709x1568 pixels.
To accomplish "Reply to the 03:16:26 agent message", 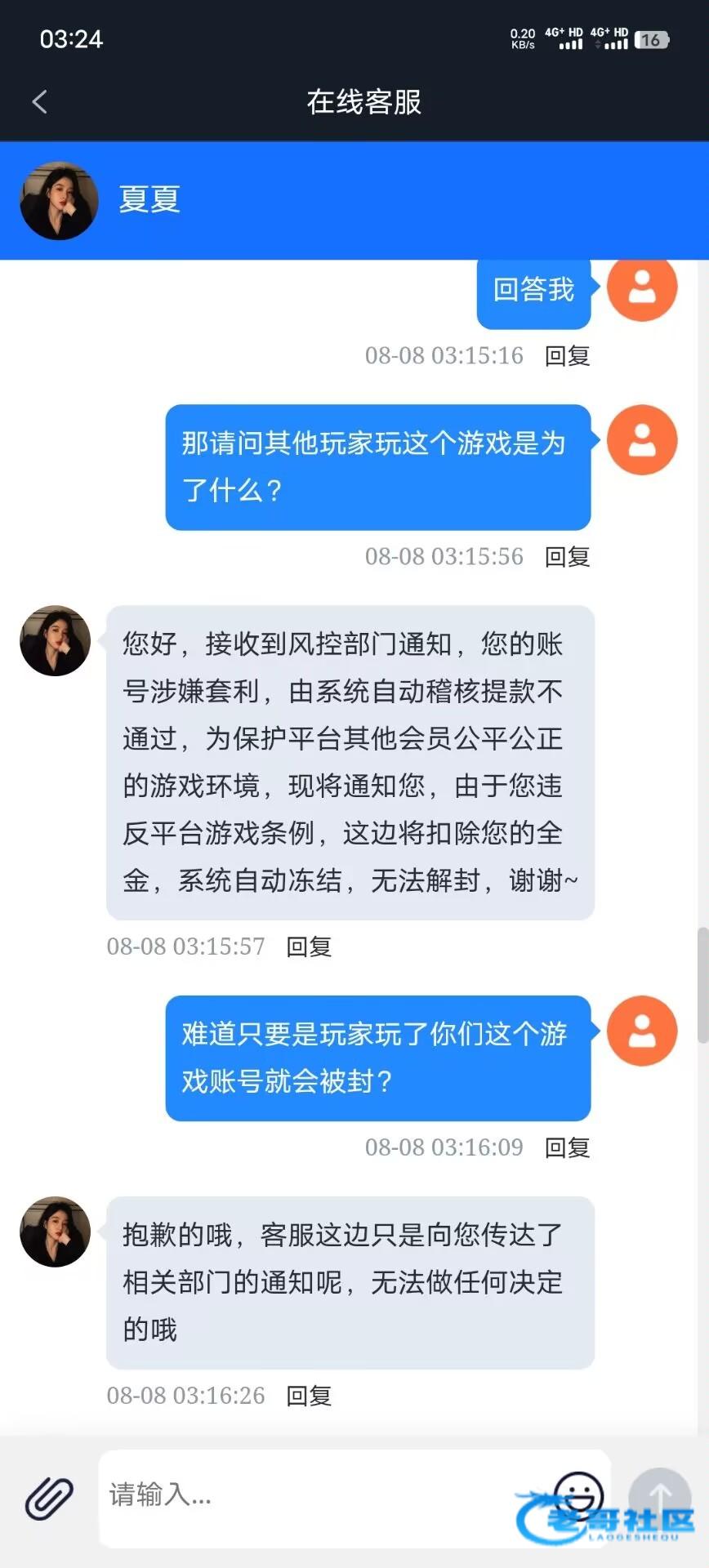I will point(309,1396).
